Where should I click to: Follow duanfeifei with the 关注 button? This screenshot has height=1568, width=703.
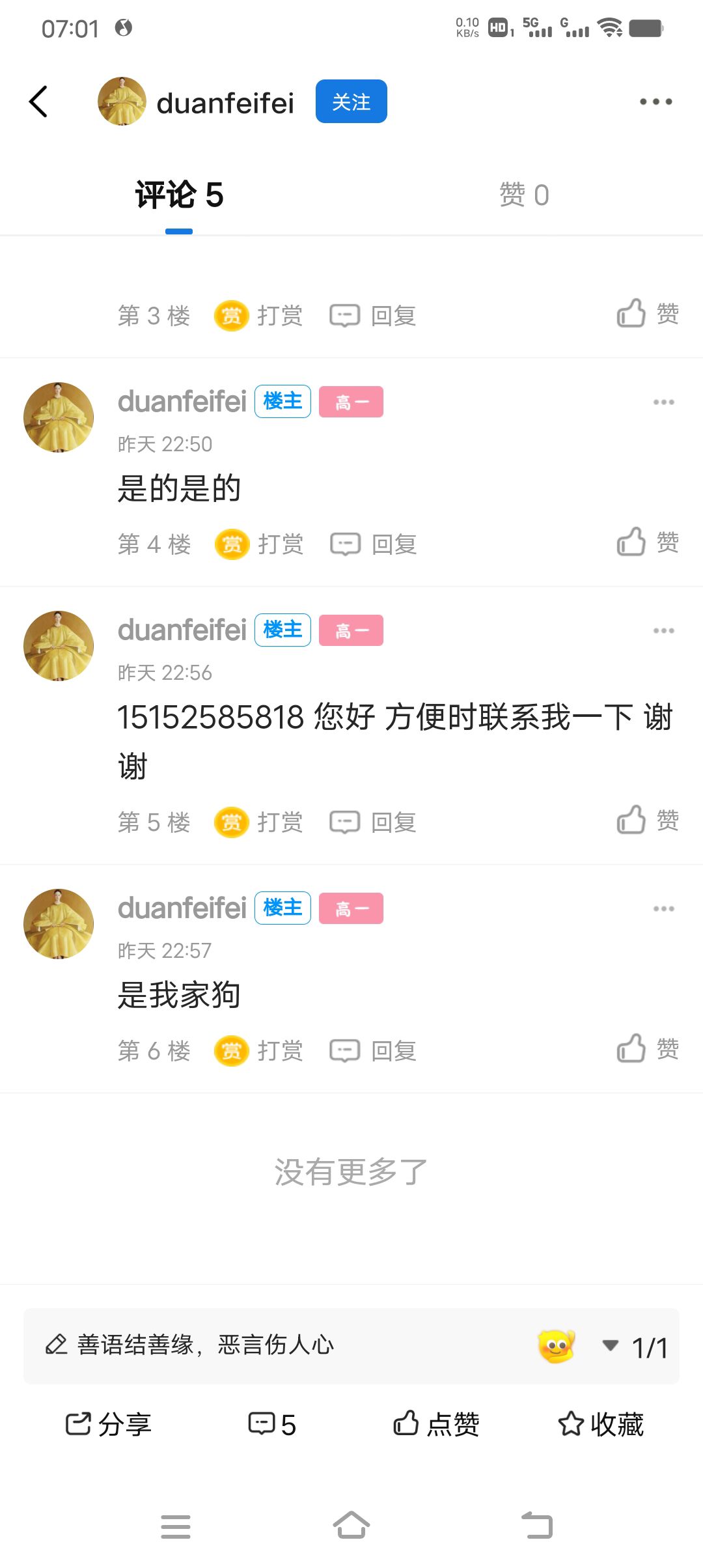pos(351,102)
